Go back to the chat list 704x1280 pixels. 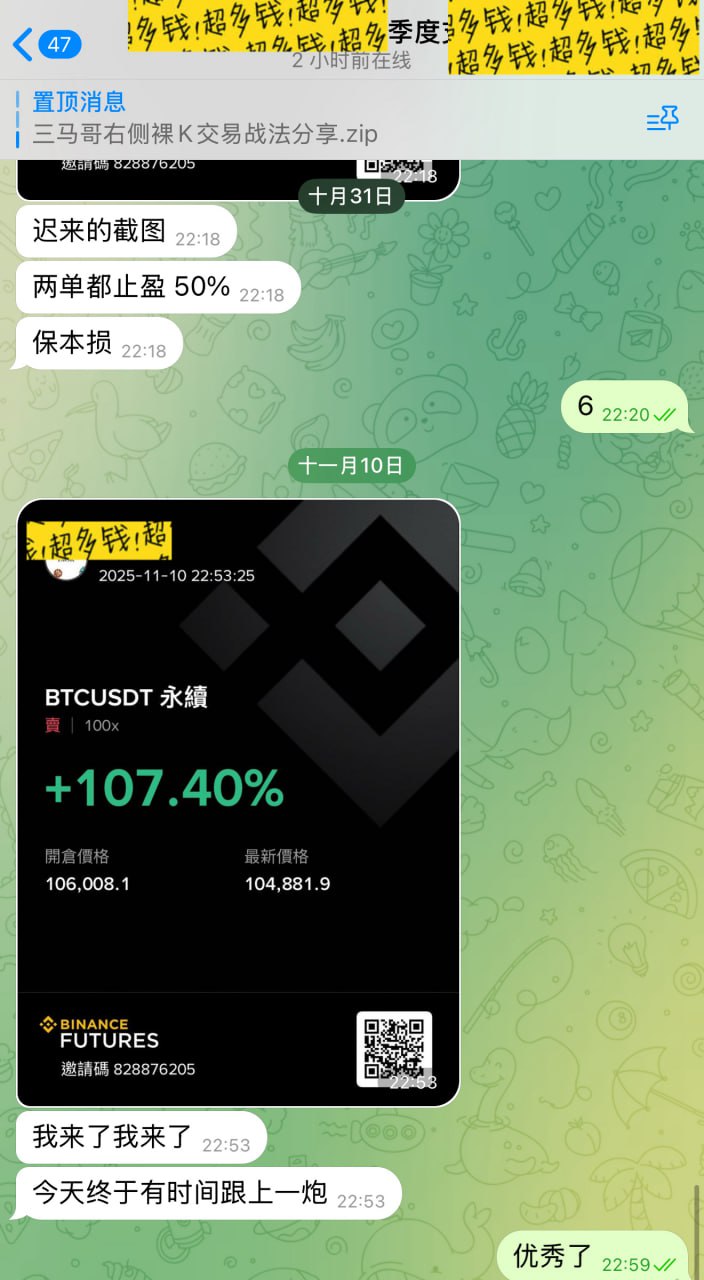[46, 44]
